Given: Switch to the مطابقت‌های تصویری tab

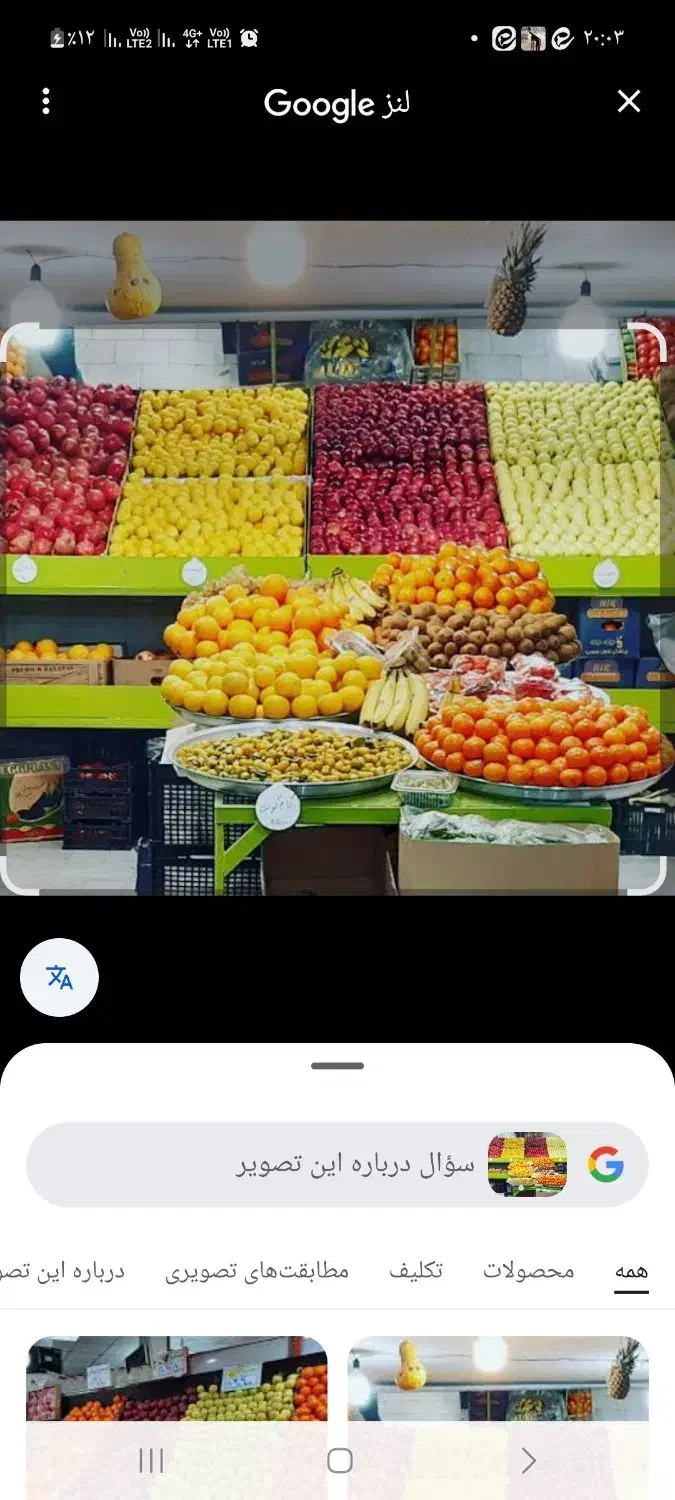Looking at the screenshot, I should pos(257,1270).
